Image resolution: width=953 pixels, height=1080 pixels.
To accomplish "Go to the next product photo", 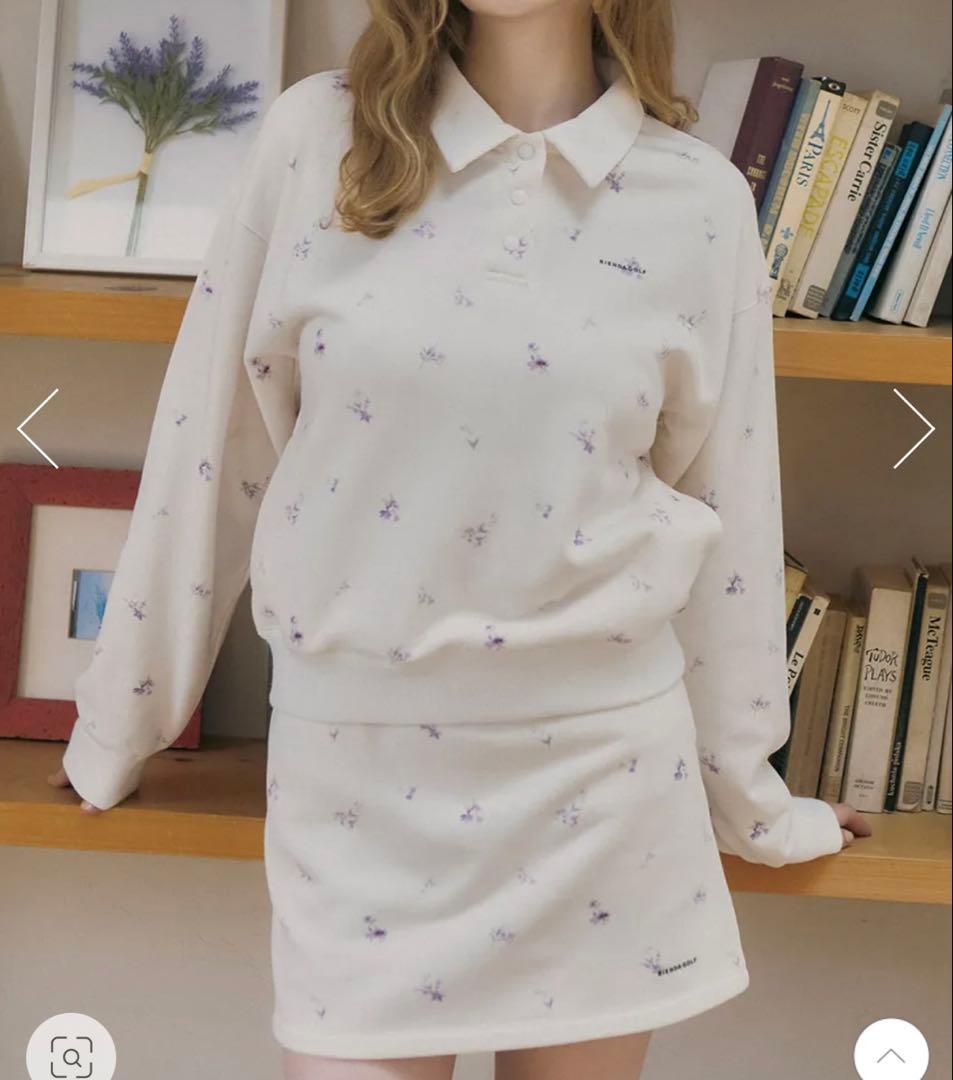I will pyautogui.click(x=912, y=429).
